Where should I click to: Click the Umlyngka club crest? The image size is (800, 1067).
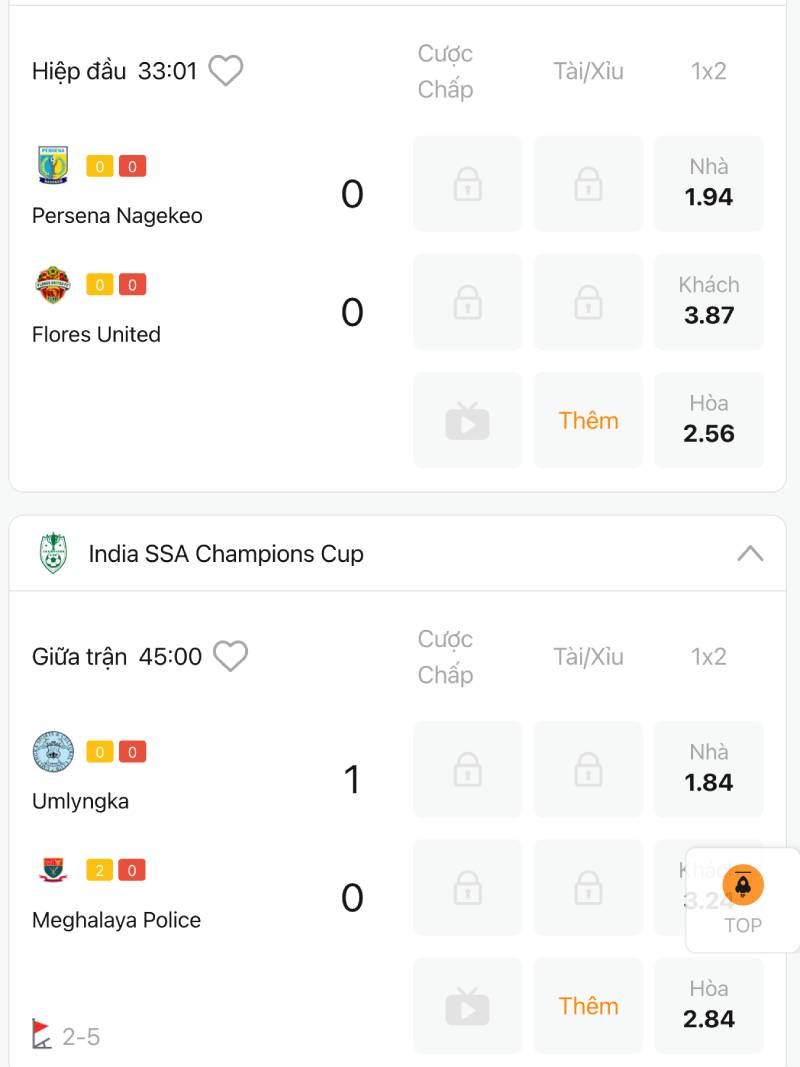point(54,753)
